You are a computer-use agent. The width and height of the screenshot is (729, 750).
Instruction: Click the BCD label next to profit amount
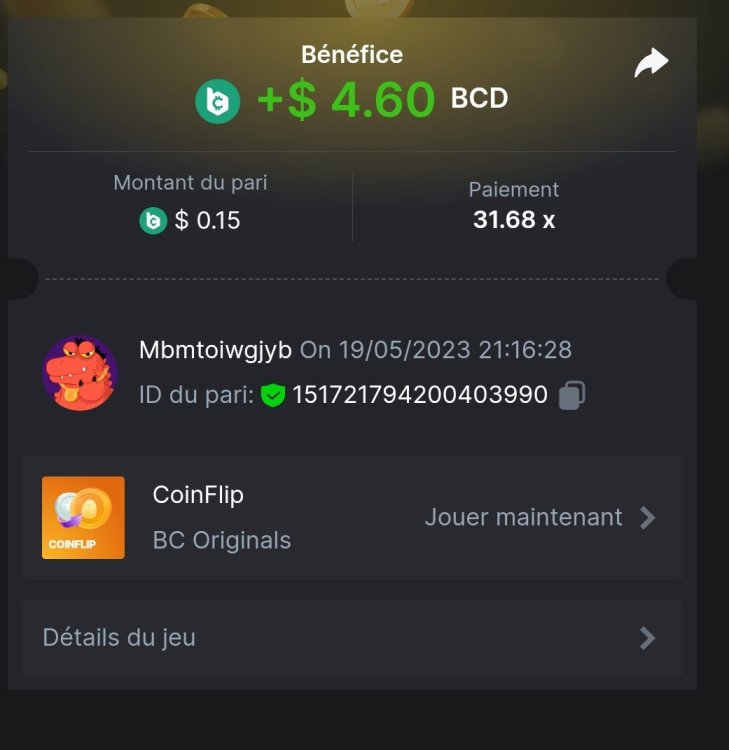[x=478, y=99]
